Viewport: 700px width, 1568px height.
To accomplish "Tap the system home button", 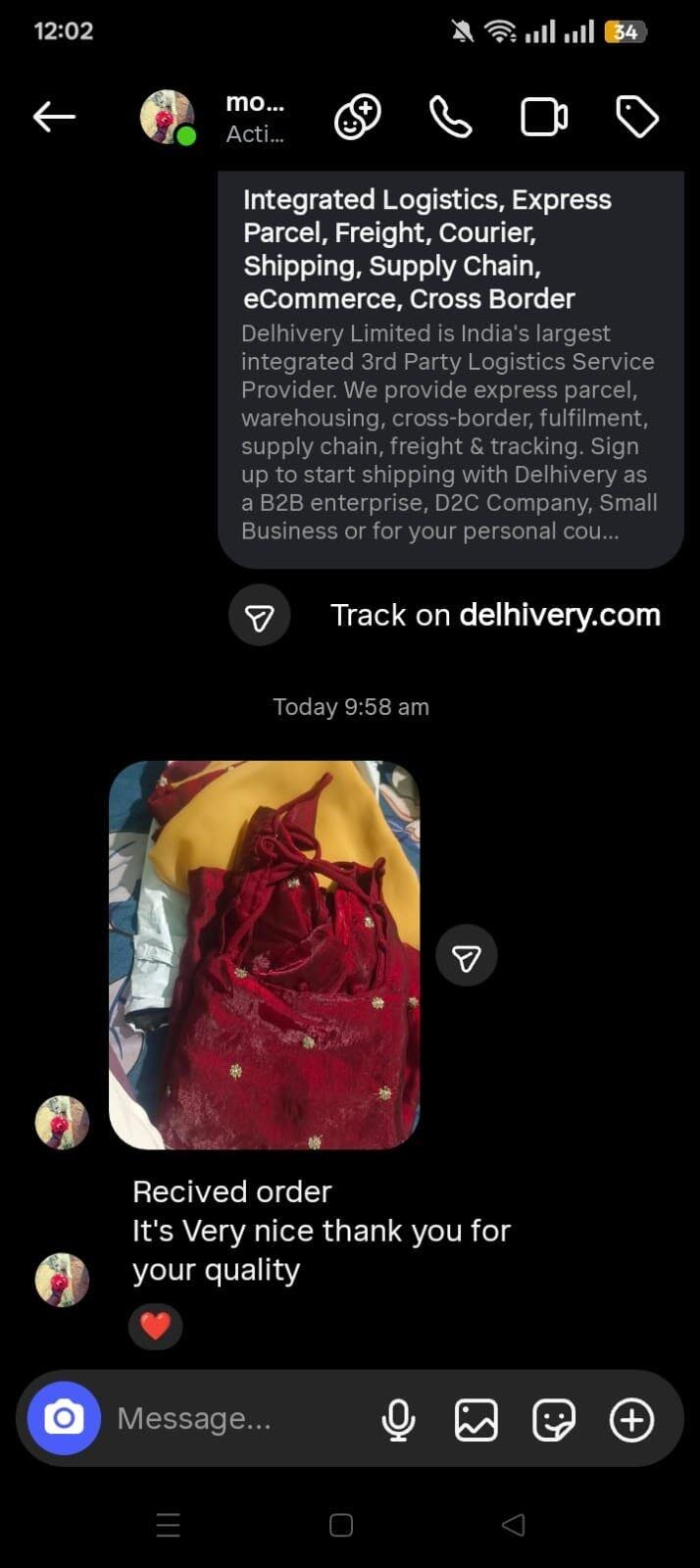I will (340, 1525).
